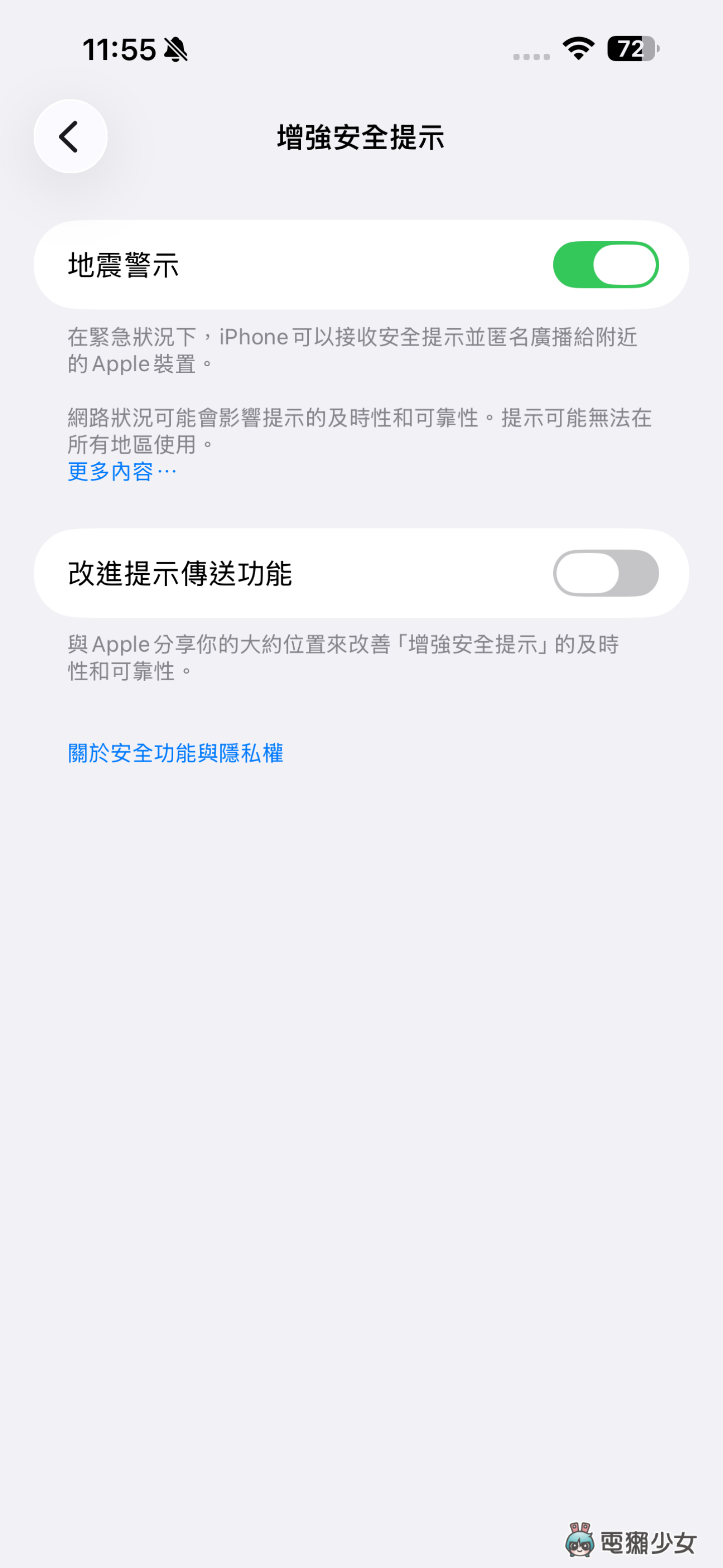Enable the 改進提示傳送功能 toggle

605,572
